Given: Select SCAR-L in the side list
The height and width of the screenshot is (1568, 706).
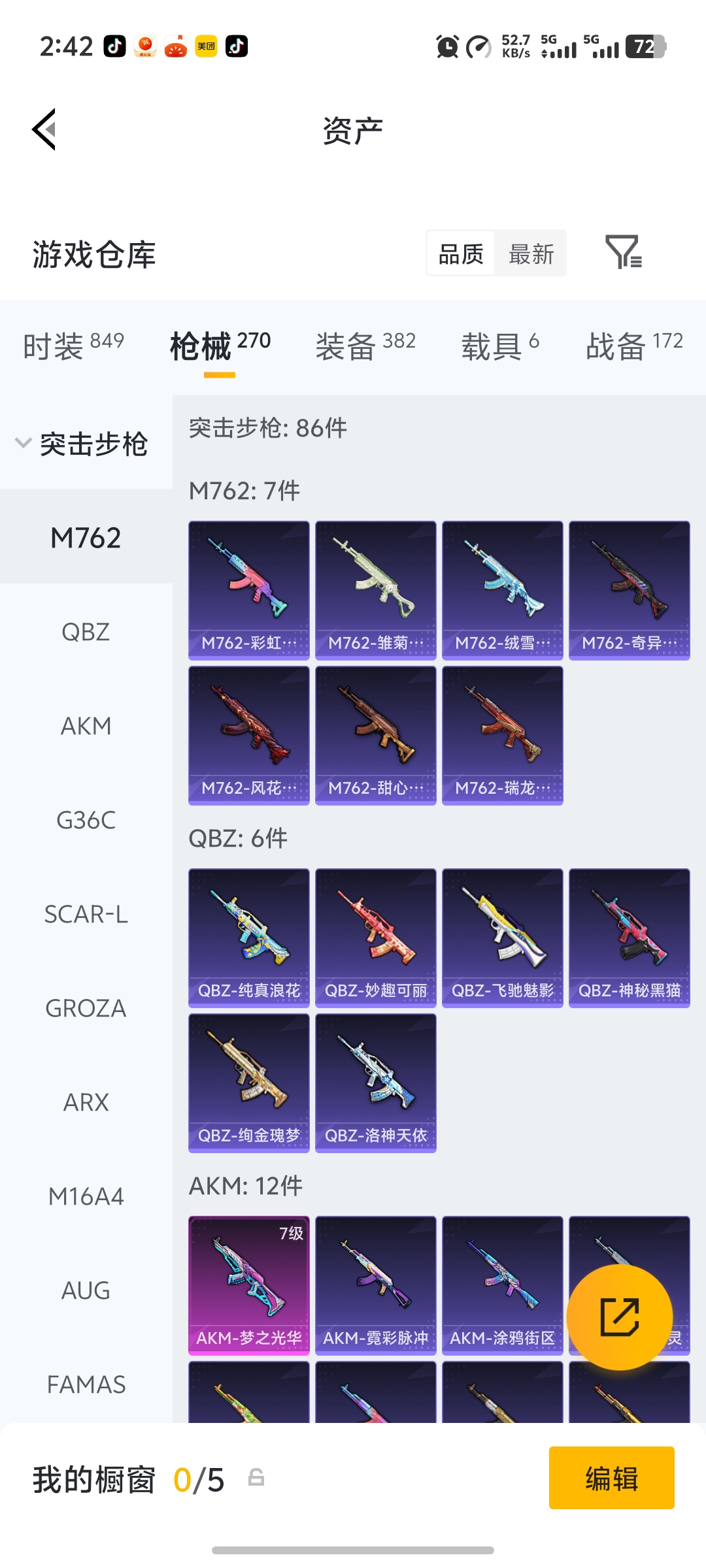Looking at the screenshot, I should [86, 915].
